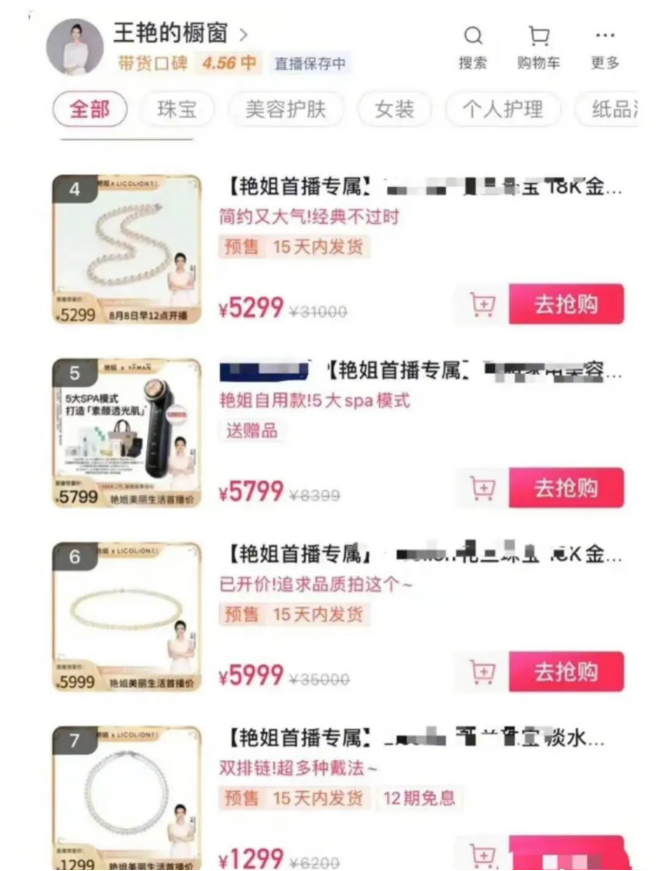Tap 去抢购 for the ¥5799 beauty device
The width and height of the screenshot is (661, 871).
click(566, 488)
